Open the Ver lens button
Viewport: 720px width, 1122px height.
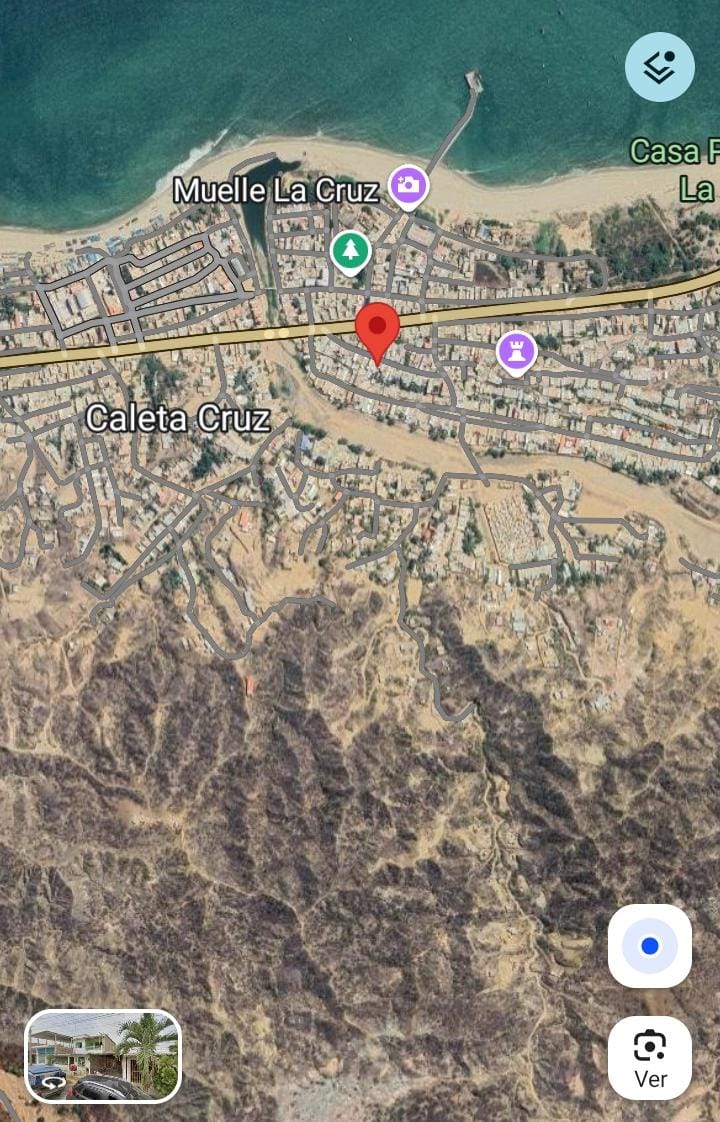[x=650, y=1058]
